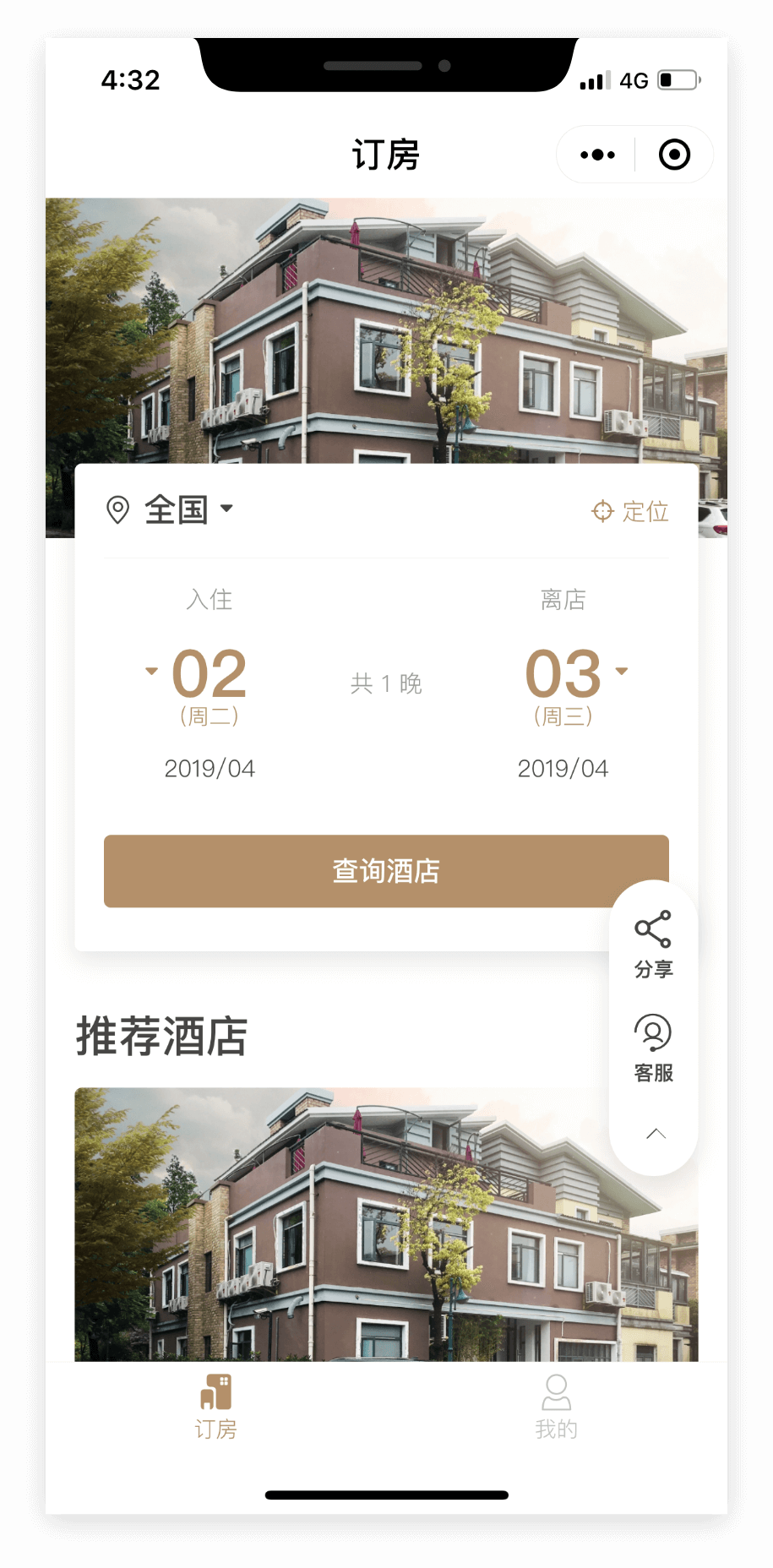The image size is (773, 1568).
Task: Tap 查询酒店 to search hotels
Action: coord(386,871)
